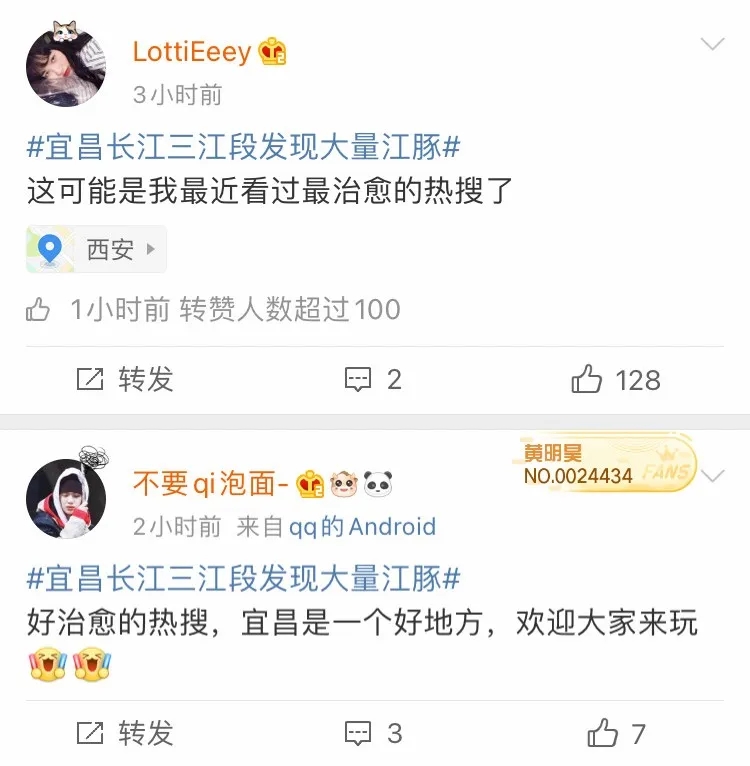Expand the options chevron on 不要qi泡面-'s post
The width and height of the screenshot is (750, 766).
(x=712, y=477)
